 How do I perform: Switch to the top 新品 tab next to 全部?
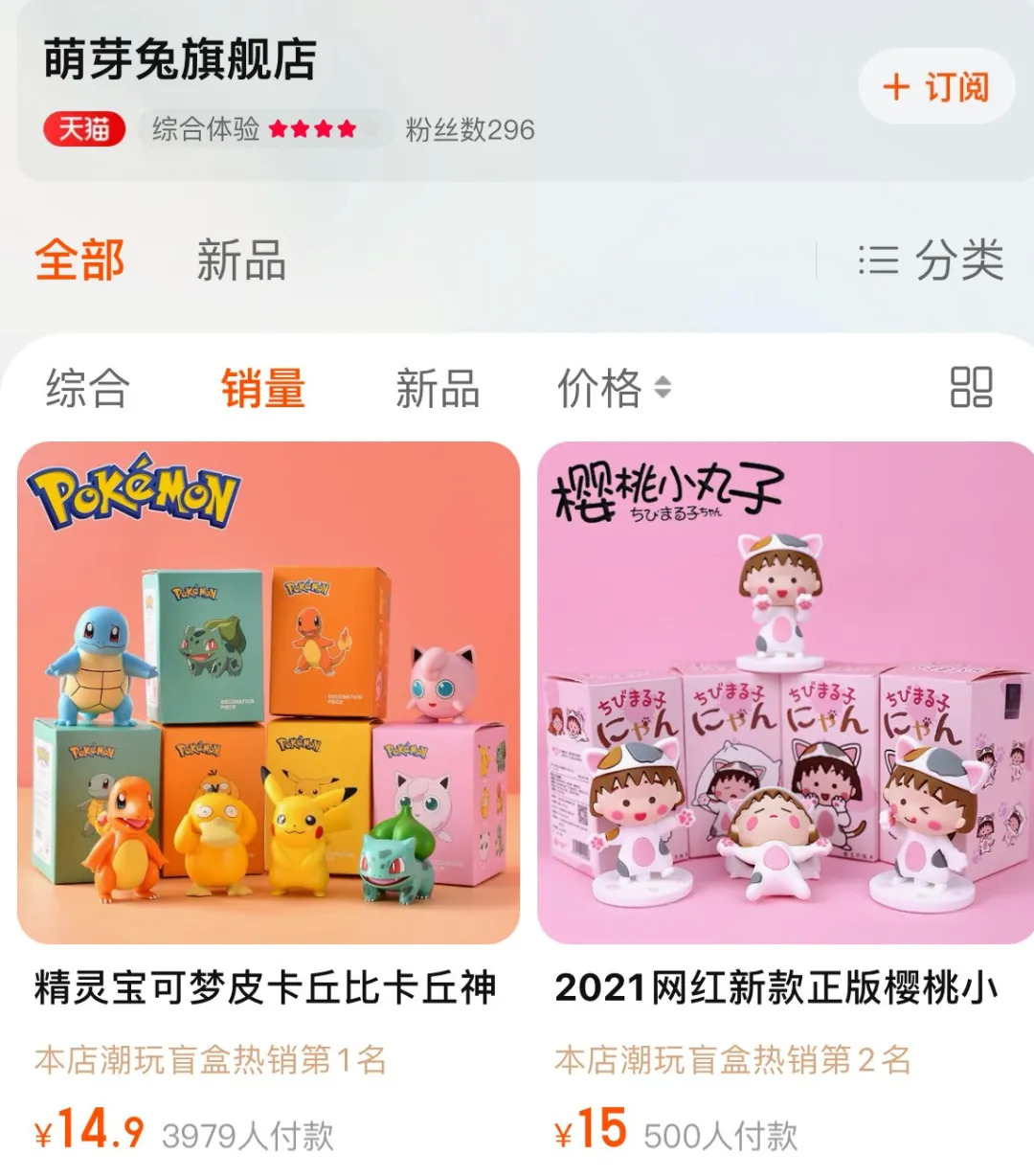[241, 260]
